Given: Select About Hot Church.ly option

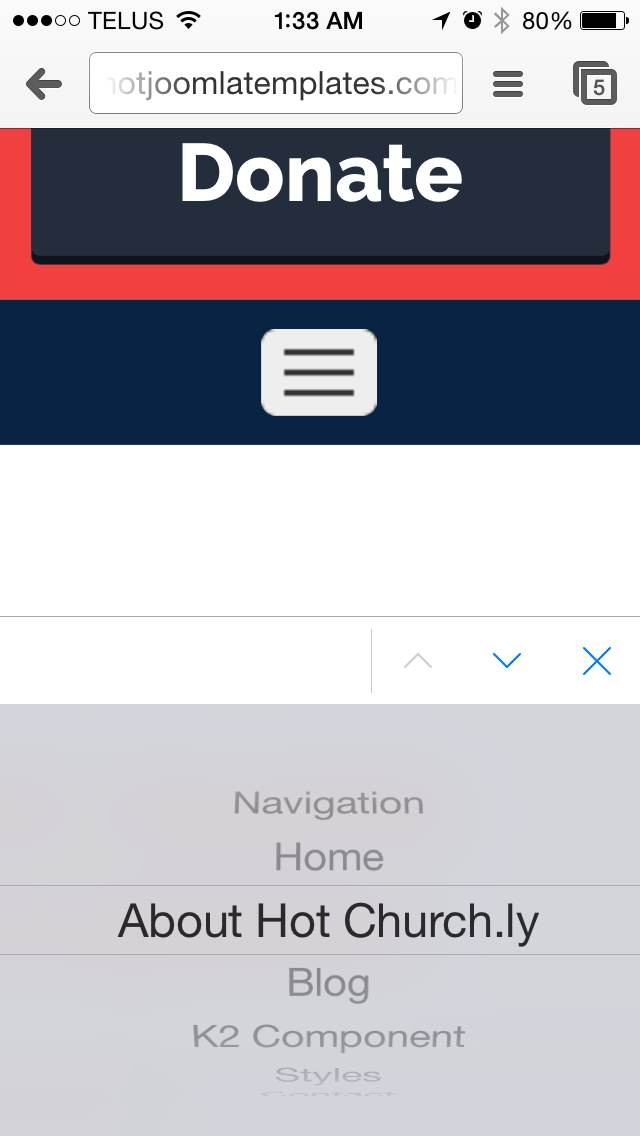Looking at the screenshot, I should pyautogui.click(x=328, y=921).
